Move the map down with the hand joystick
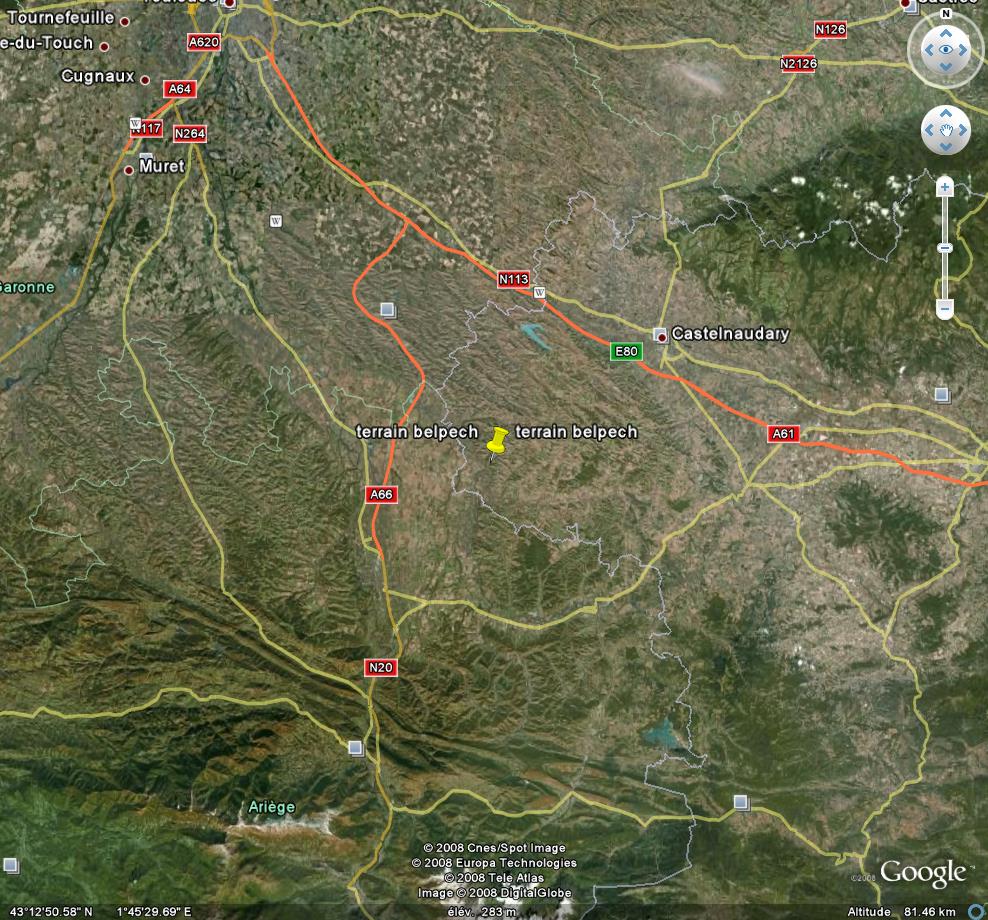 [945, 146]
